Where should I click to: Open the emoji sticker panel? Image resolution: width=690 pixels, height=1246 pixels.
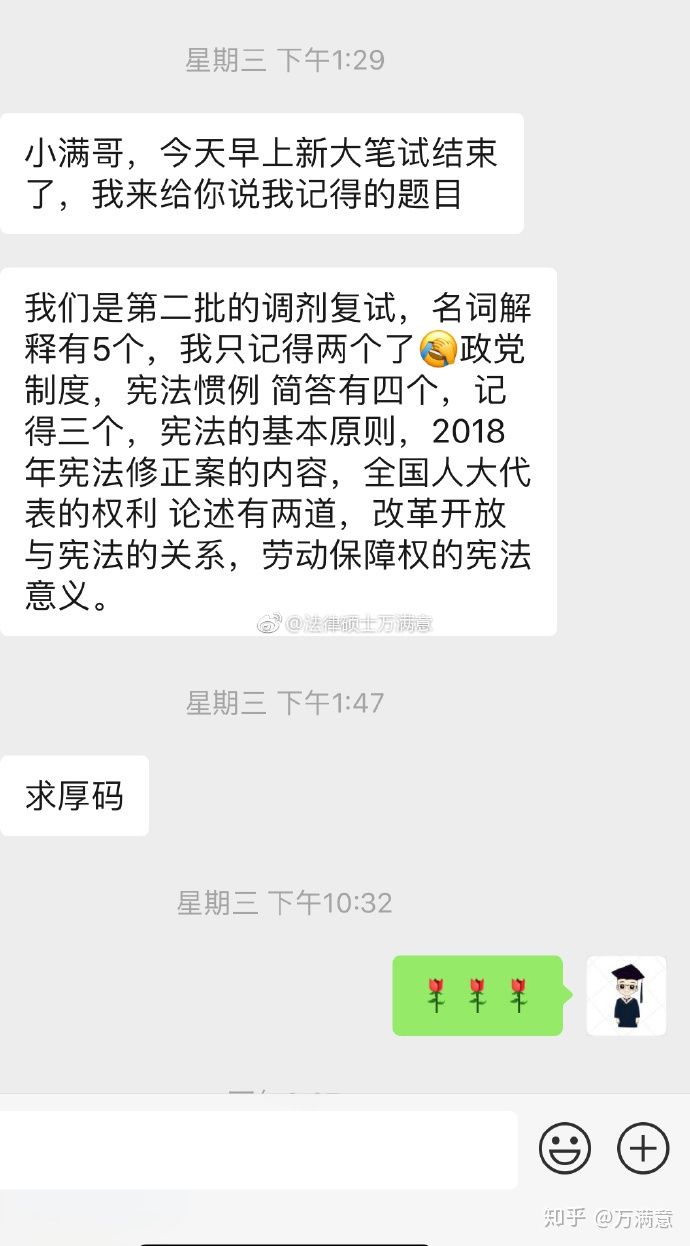click(x=565, y=1148)
